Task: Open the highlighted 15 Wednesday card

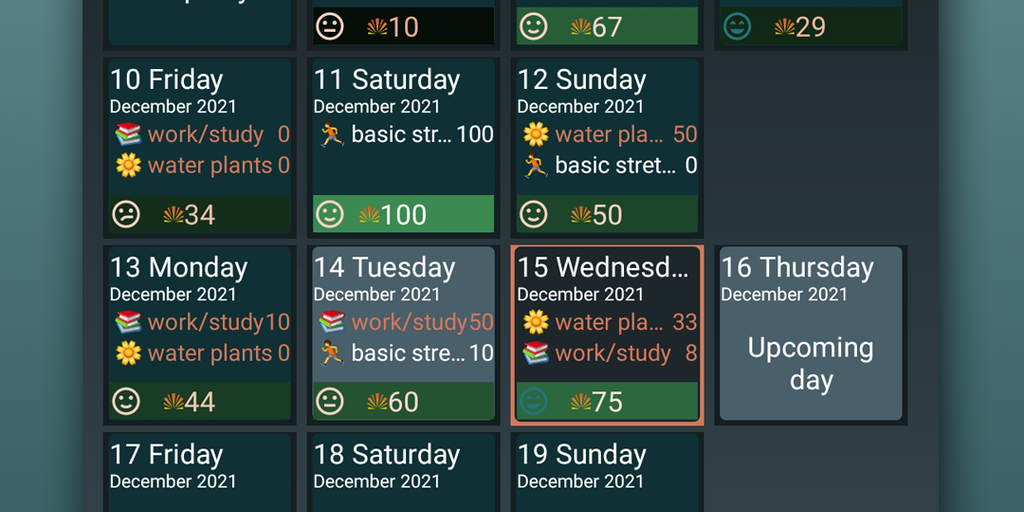Action: click(607, 334)
